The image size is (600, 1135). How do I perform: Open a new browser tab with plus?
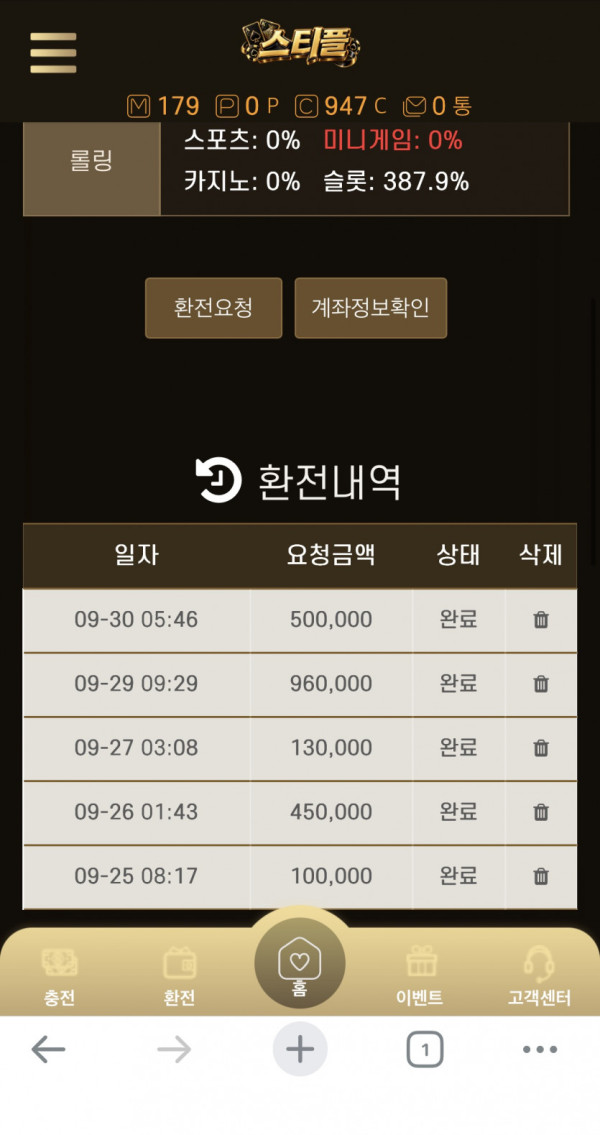coord(300,1049)
